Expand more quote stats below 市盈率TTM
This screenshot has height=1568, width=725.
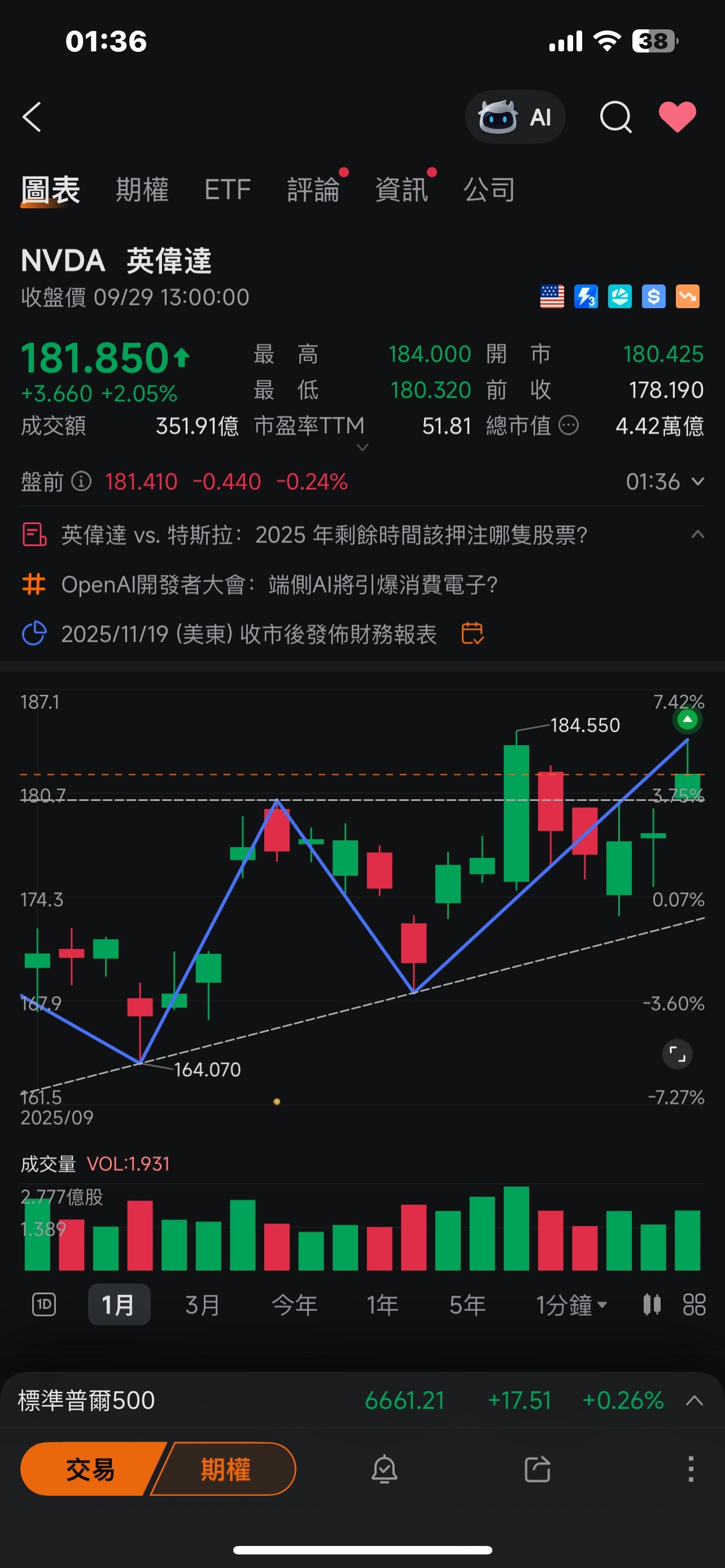click(x=362, y=448)
